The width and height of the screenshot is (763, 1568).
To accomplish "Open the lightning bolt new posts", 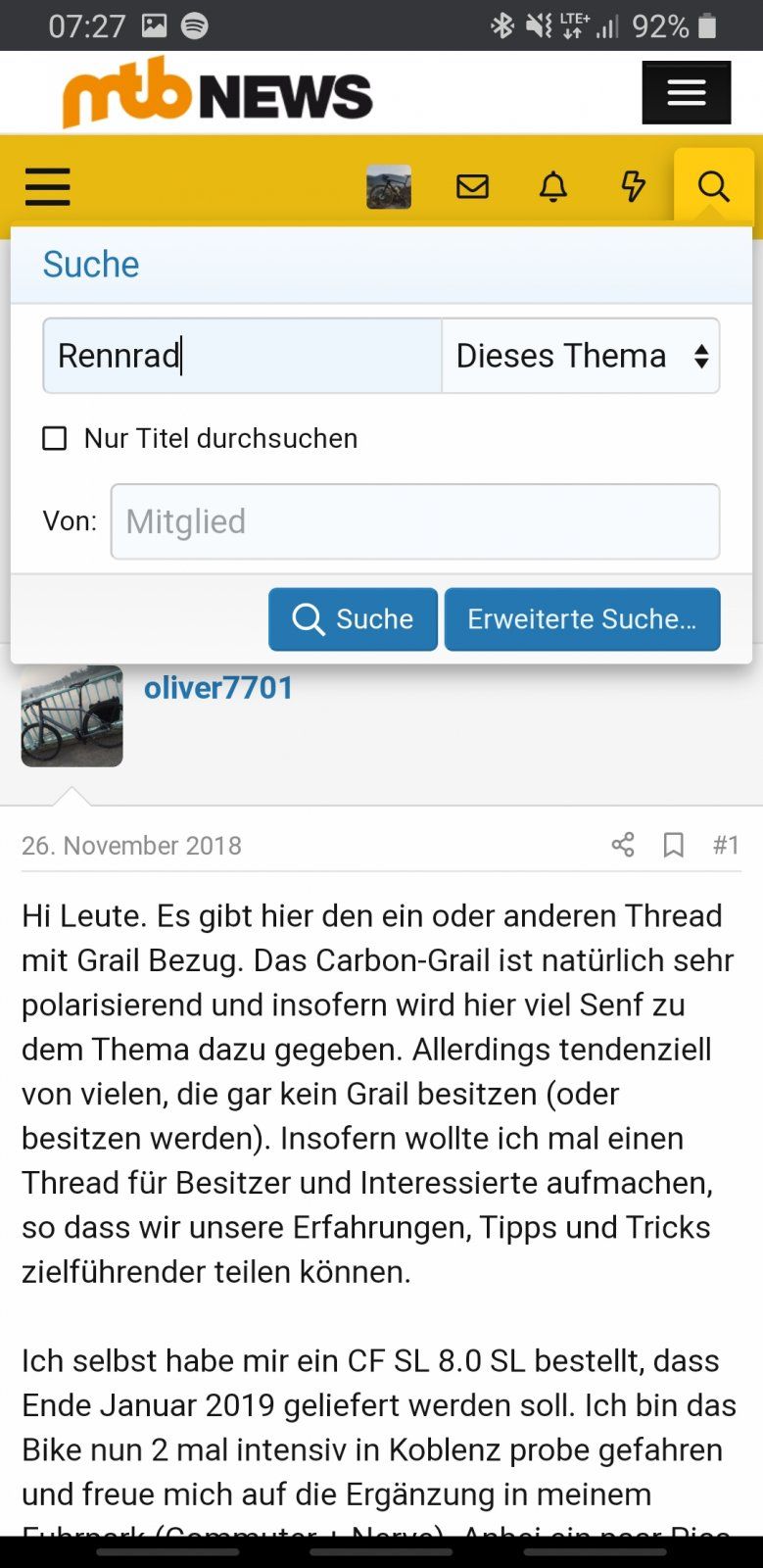I will [x=634, y=186].
